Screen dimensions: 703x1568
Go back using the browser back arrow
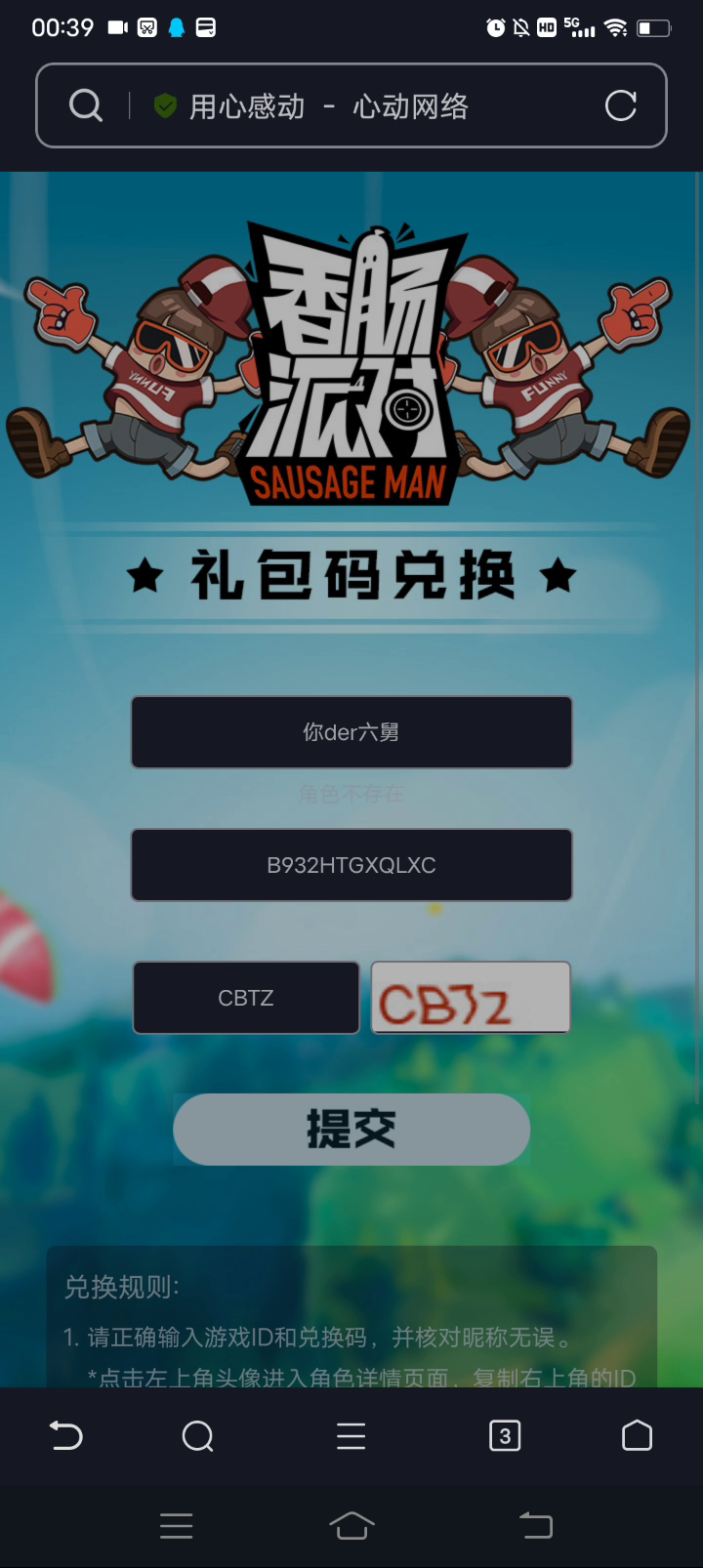point(66,1435)
